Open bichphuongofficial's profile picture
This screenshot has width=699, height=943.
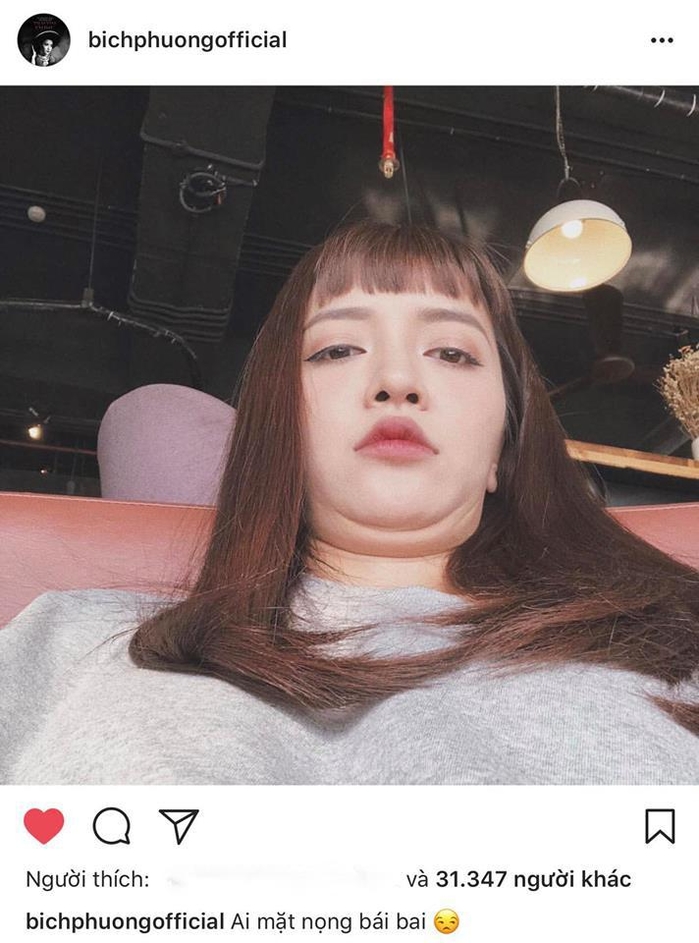[44, 41]
